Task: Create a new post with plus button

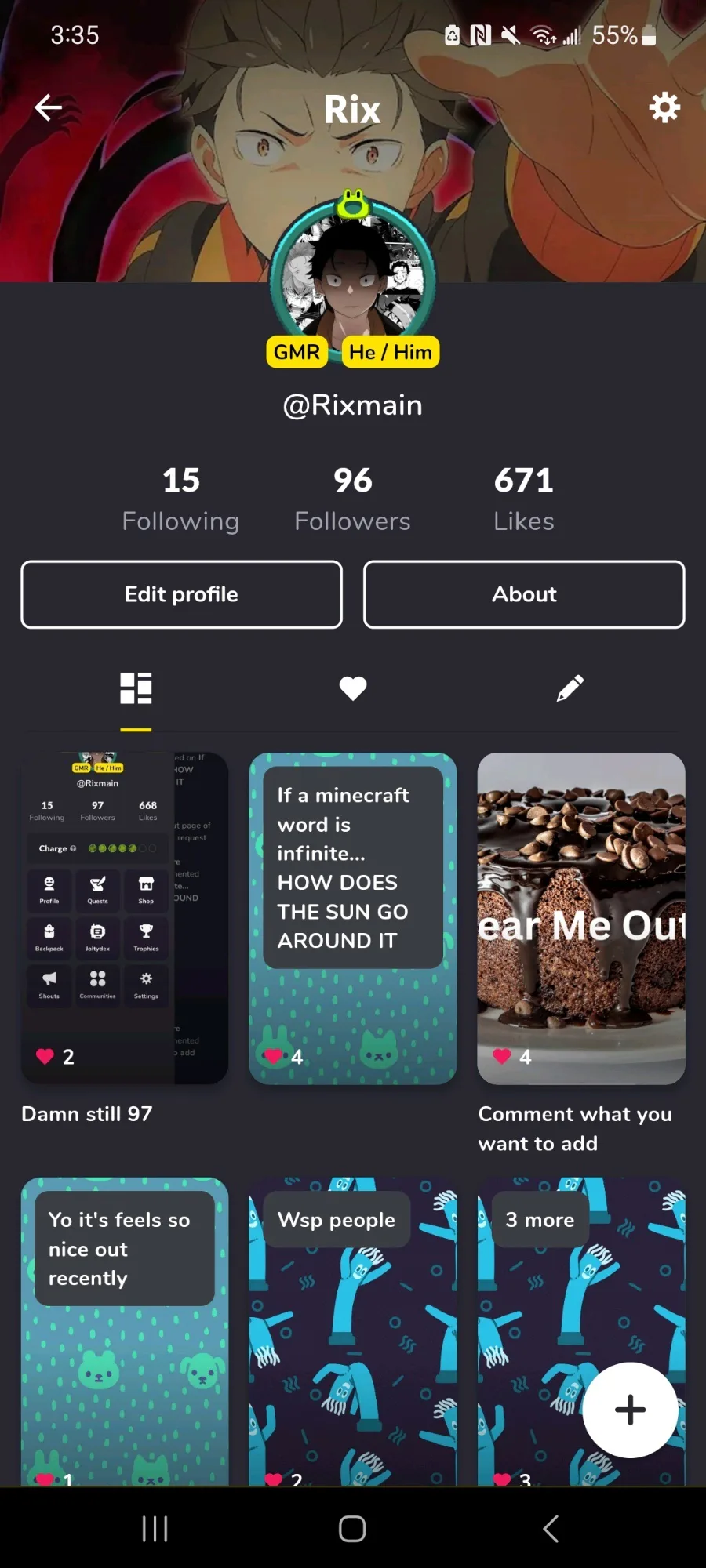Action: click(630, 1410)
